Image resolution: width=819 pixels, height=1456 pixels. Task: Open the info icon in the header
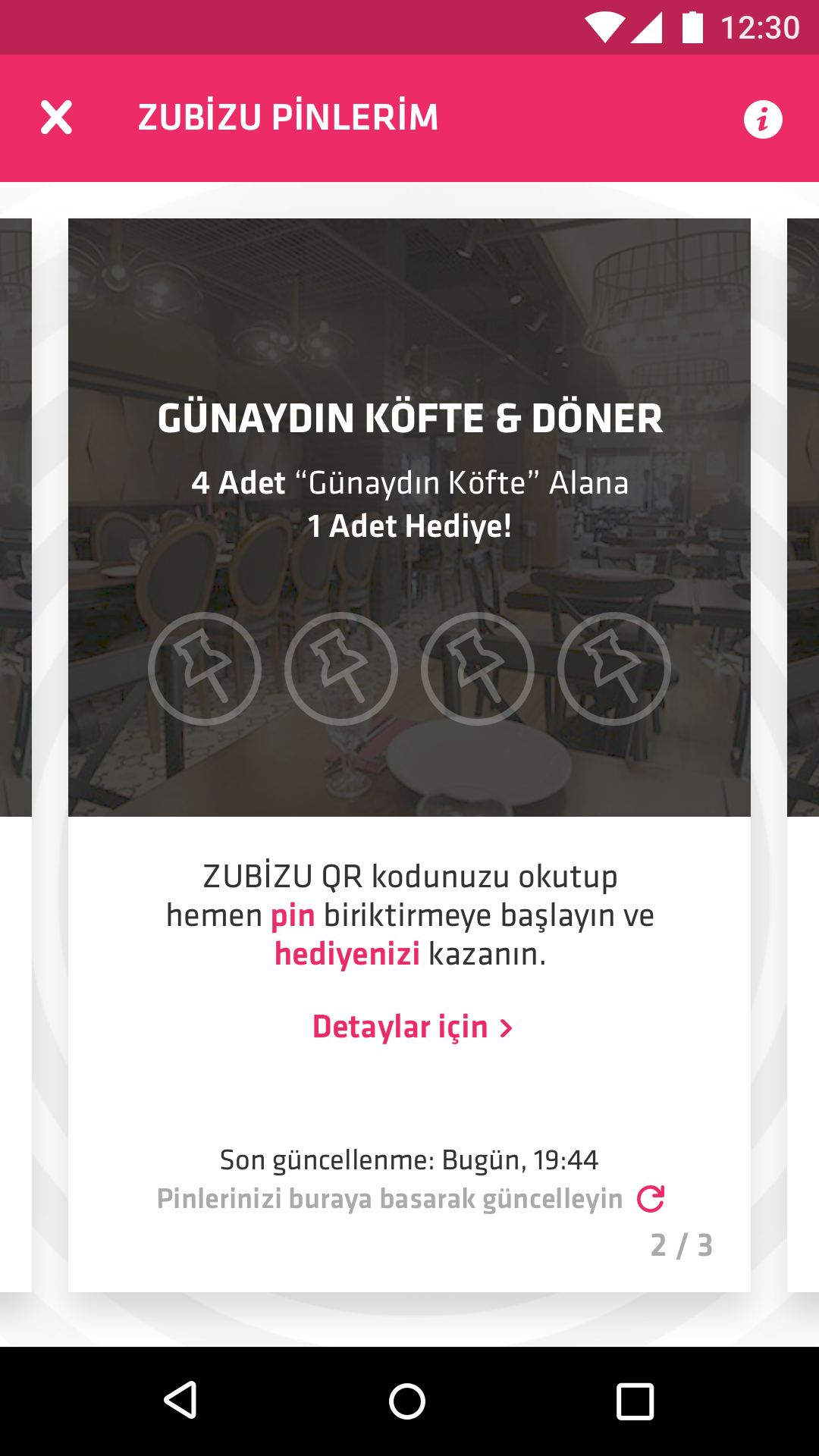763,119
